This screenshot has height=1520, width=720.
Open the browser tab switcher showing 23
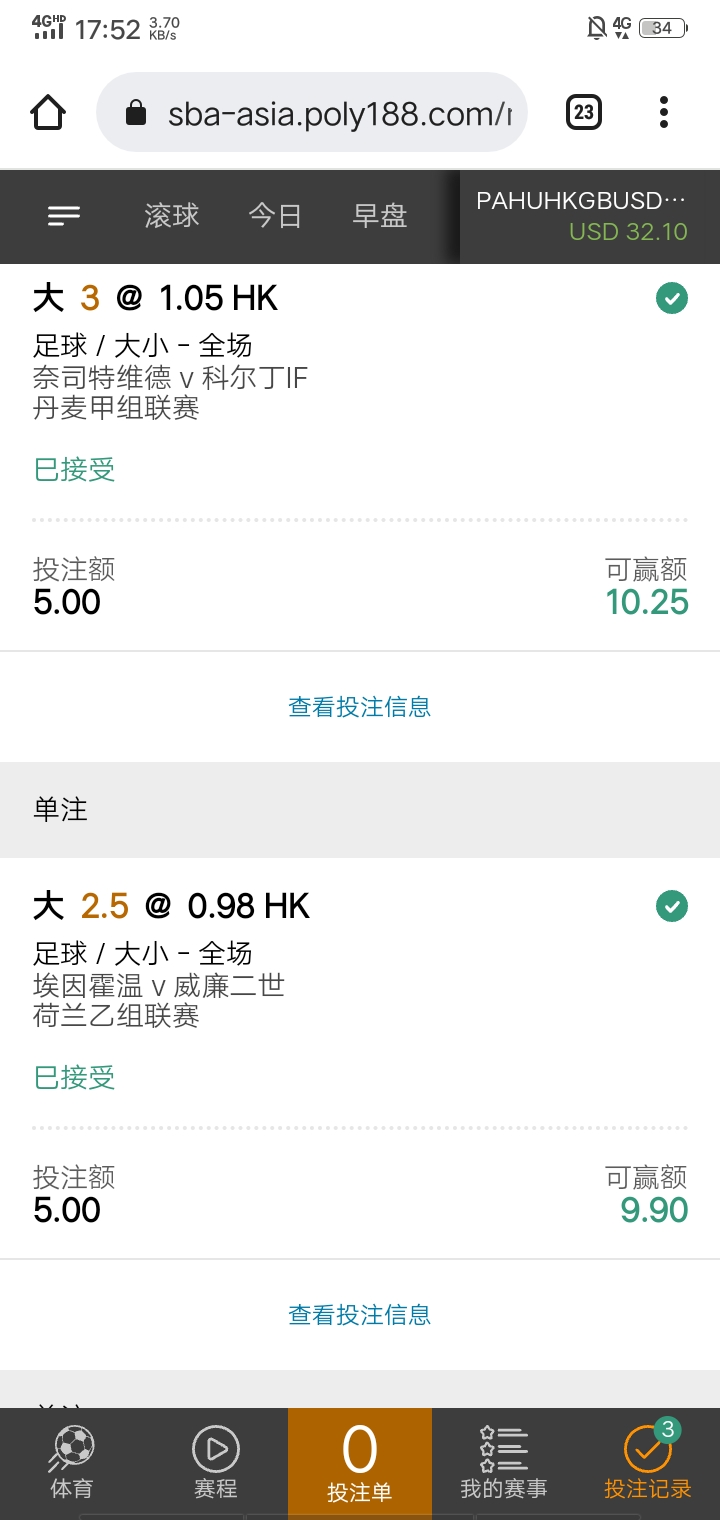click(x=584, y=112)
